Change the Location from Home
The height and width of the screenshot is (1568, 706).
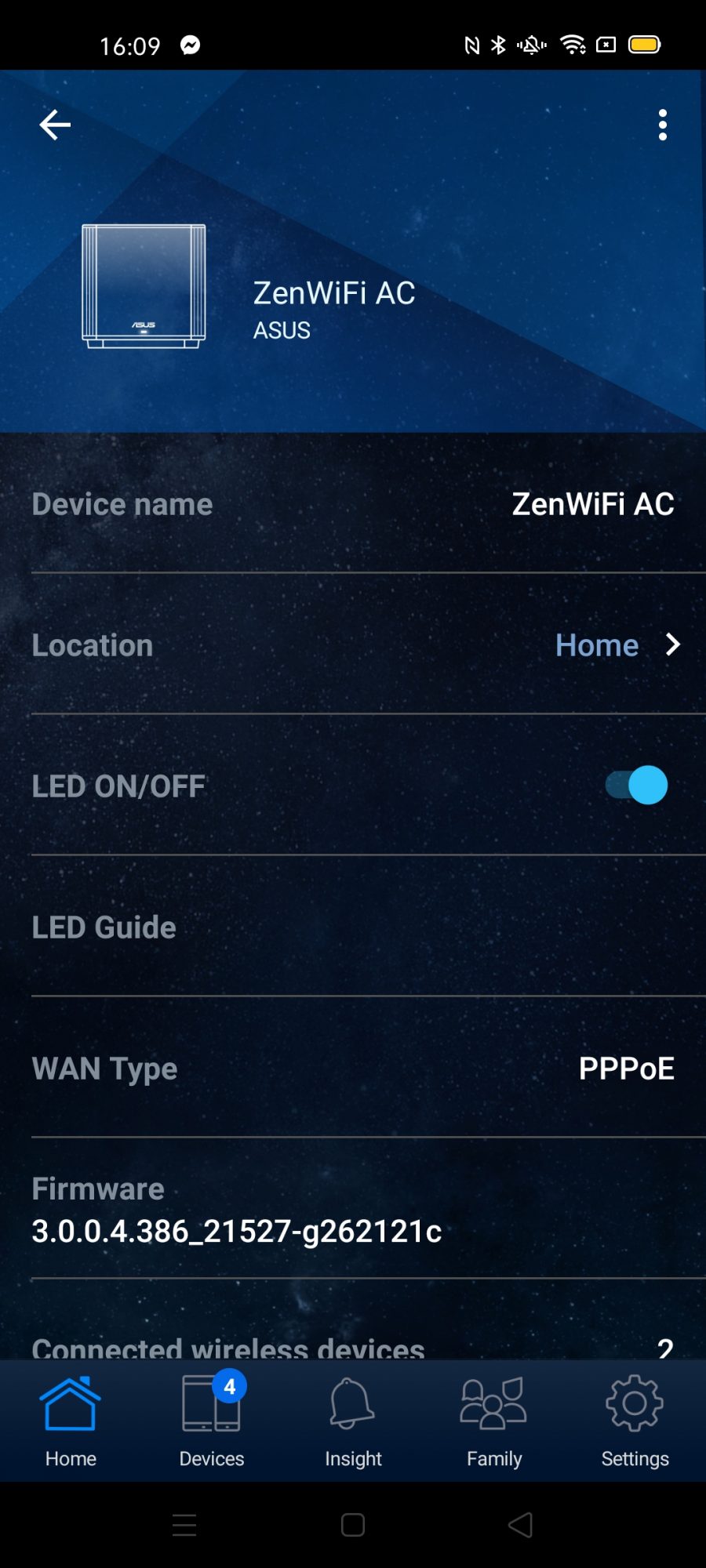(x=353, y=644)
